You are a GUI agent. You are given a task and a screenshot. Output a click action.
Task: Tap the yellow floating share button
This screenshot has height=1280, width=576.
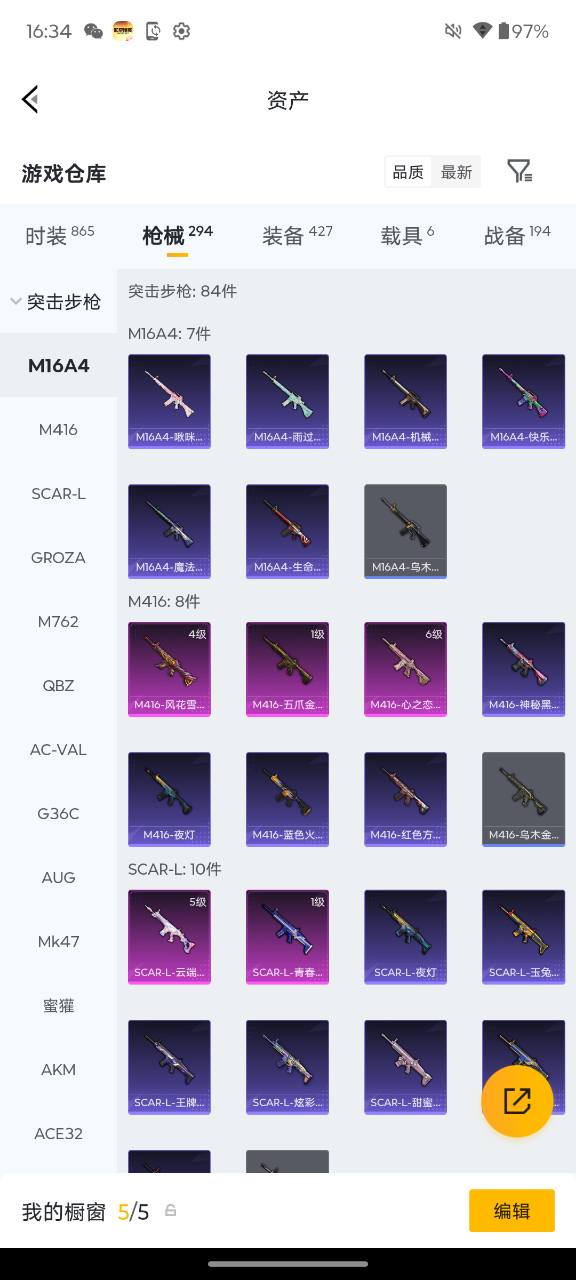pos(517,1101)
